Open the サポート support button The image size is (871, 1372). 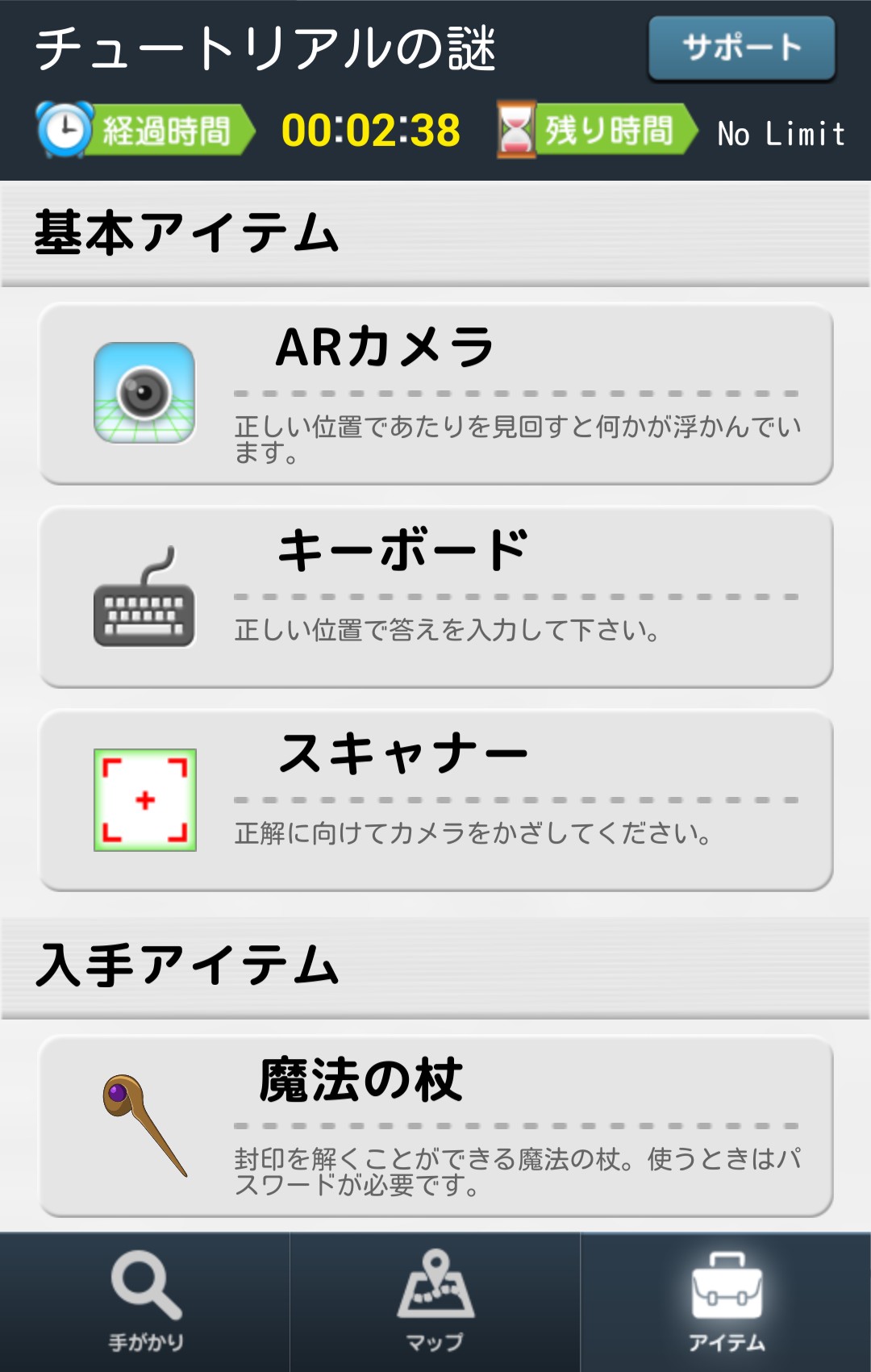coord(741,48)
